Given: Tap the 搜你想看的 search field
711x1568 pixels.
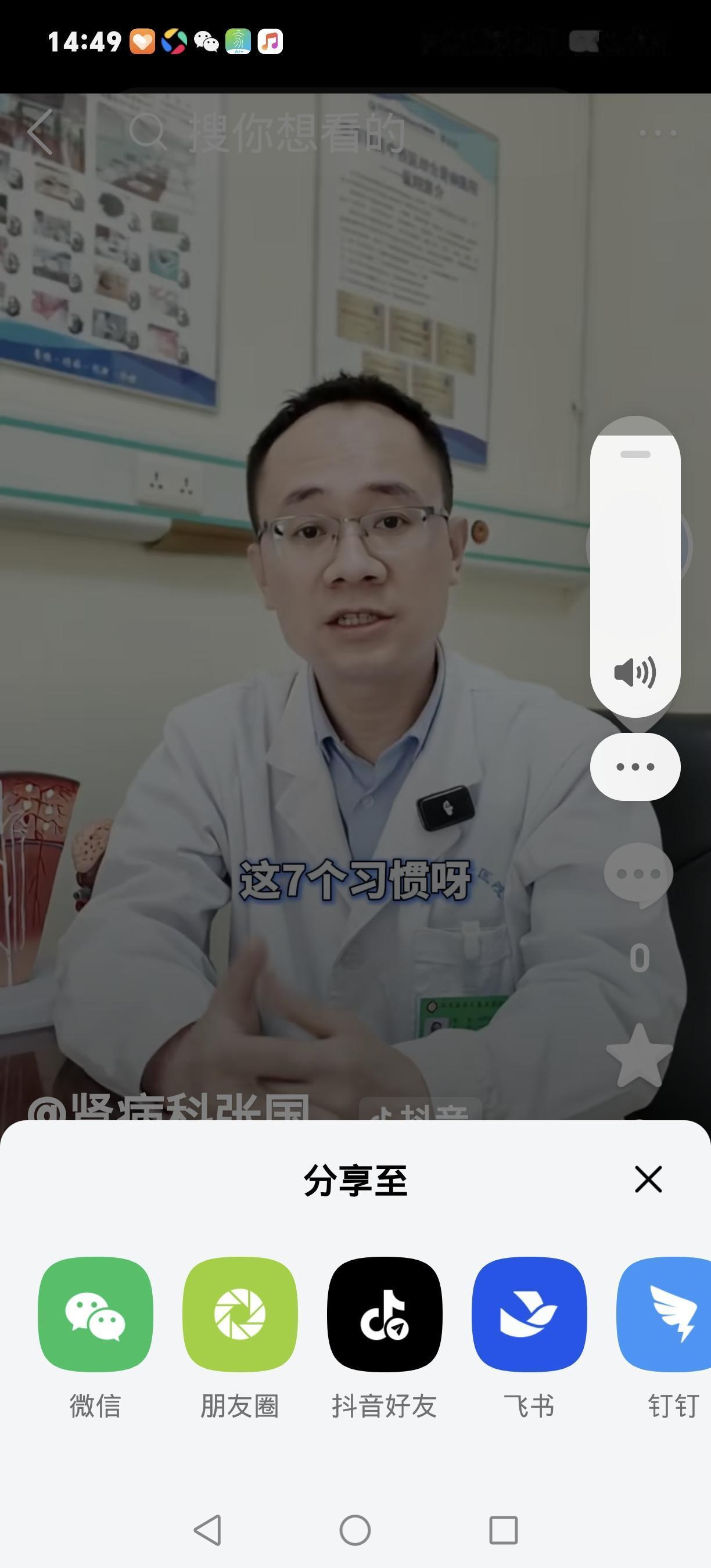Looking at the screenshot, I should [298, 131].
